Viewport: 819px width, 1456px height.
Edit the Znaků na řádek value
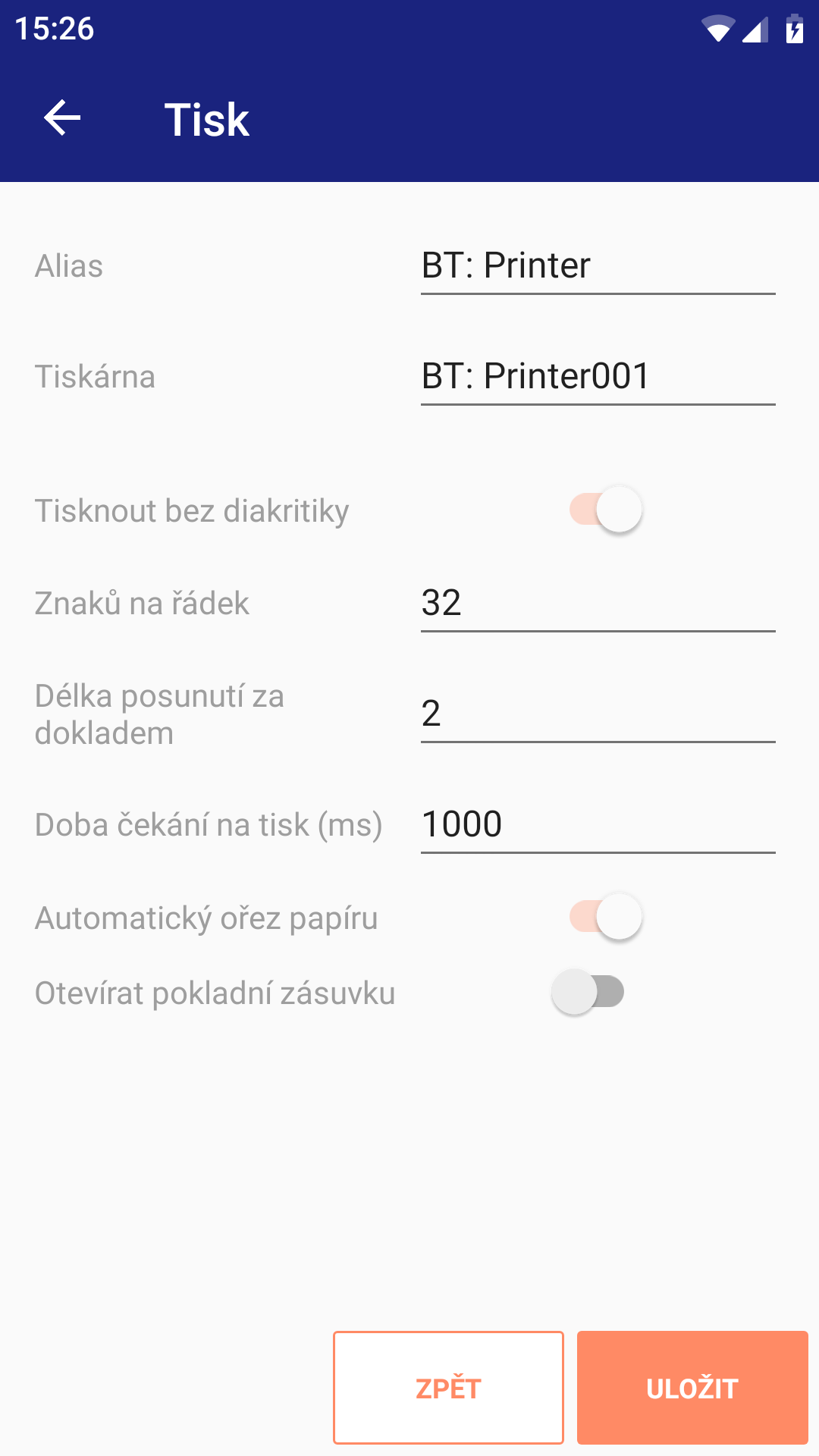point(598,604)
